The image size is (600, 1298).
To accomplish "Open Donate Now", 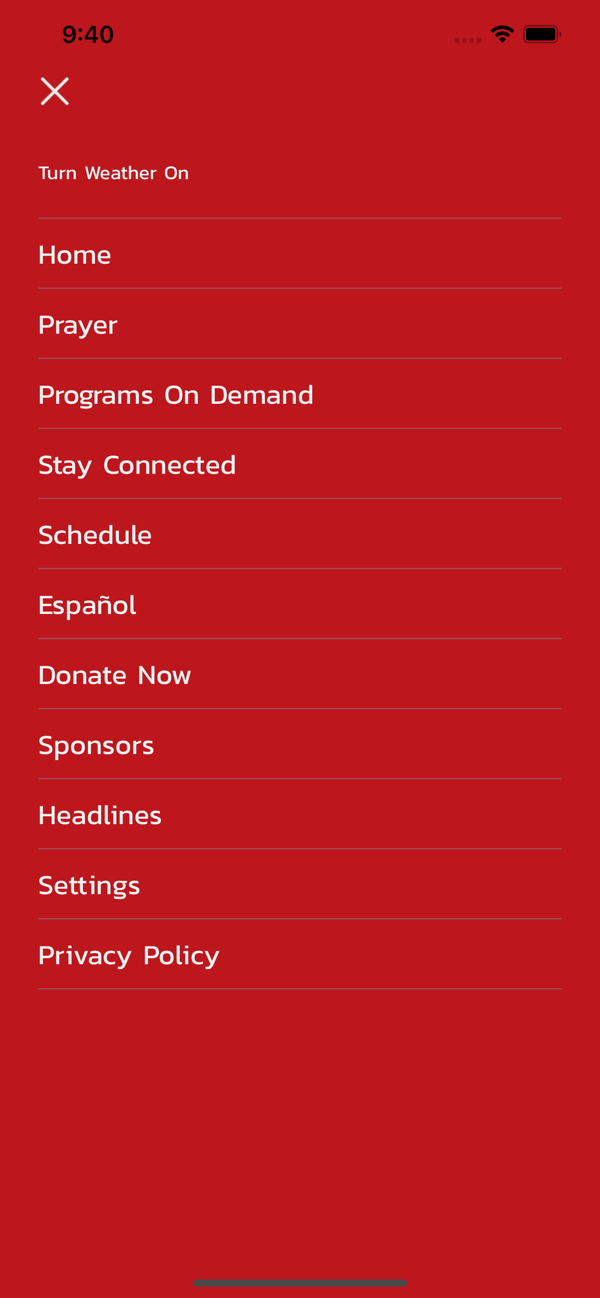I will click(300, 674).
